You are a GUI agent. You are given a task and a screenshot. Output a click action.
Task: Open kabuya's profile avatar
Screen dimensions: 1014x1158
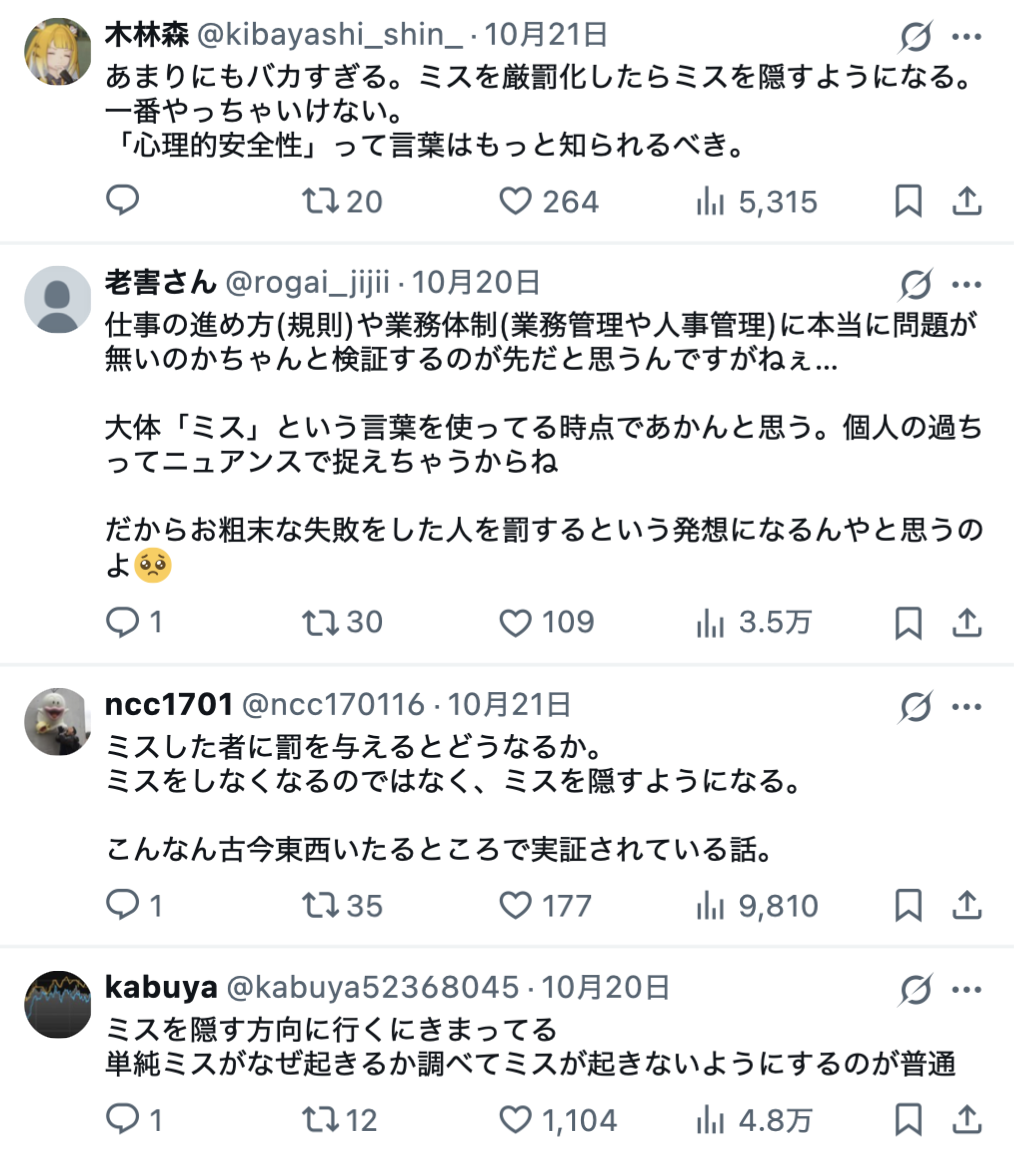click(57, 1003)
